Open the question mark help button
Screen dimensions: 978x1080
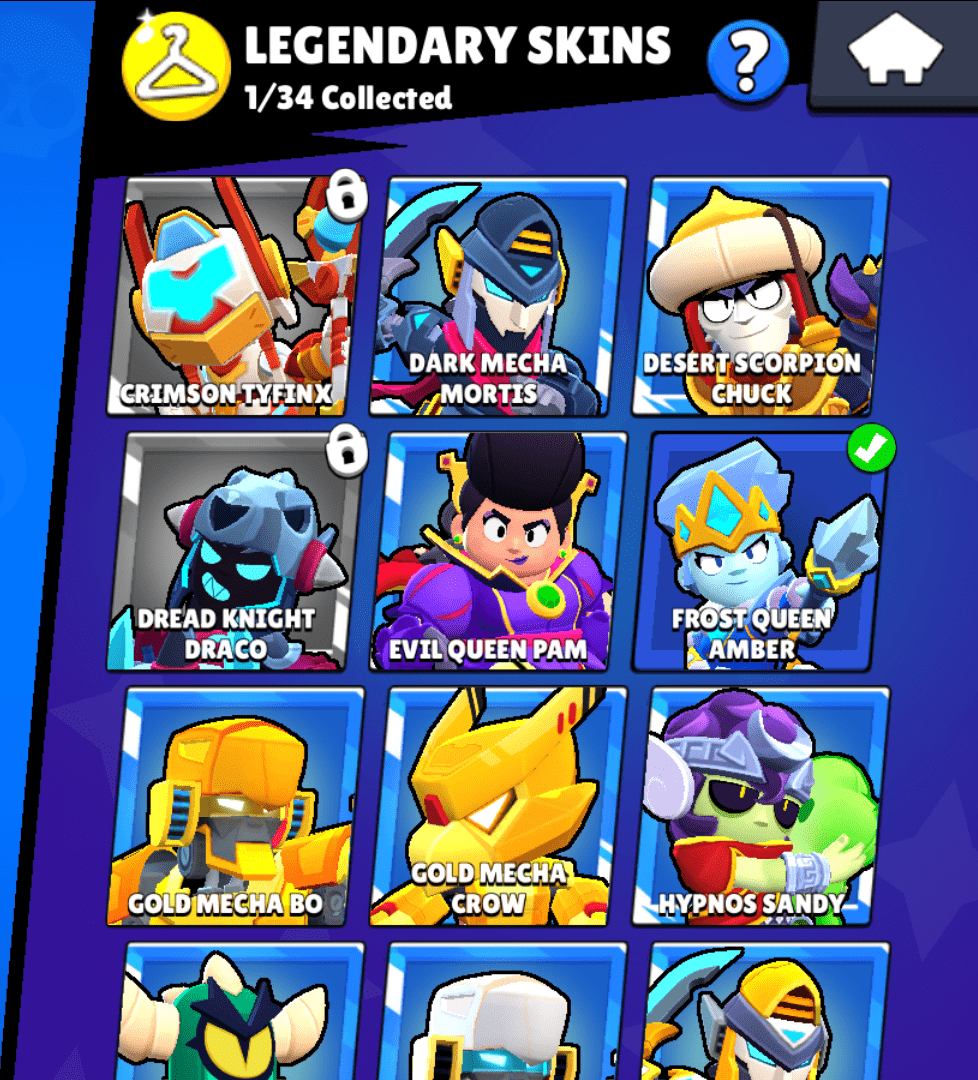[747, 62]
